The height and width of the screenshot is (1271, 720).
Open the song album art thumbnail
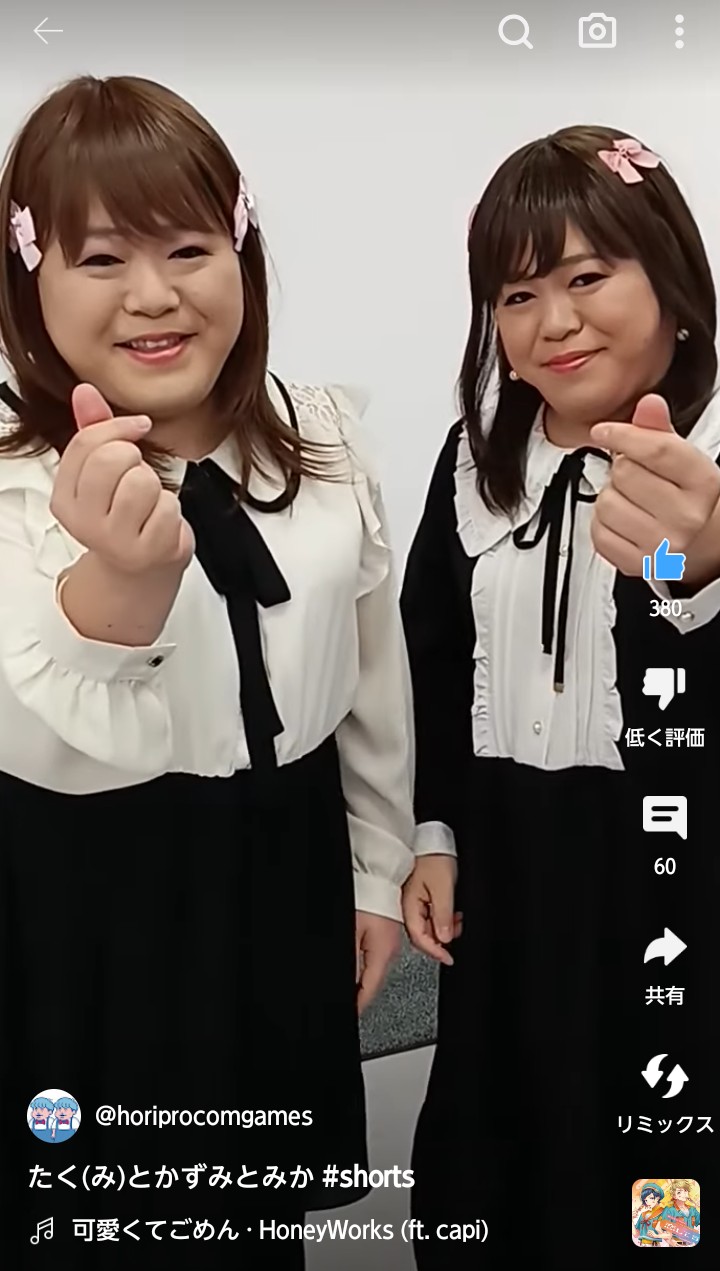[665, 1213]
